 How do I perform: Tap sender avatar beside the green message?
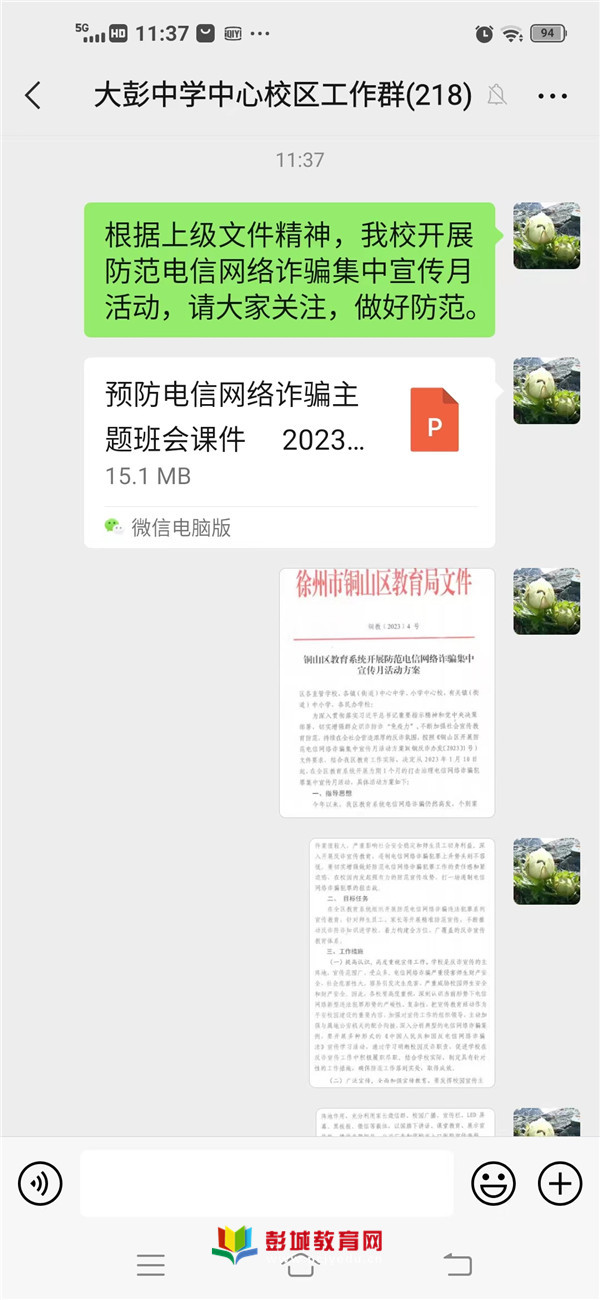point(546,236)
